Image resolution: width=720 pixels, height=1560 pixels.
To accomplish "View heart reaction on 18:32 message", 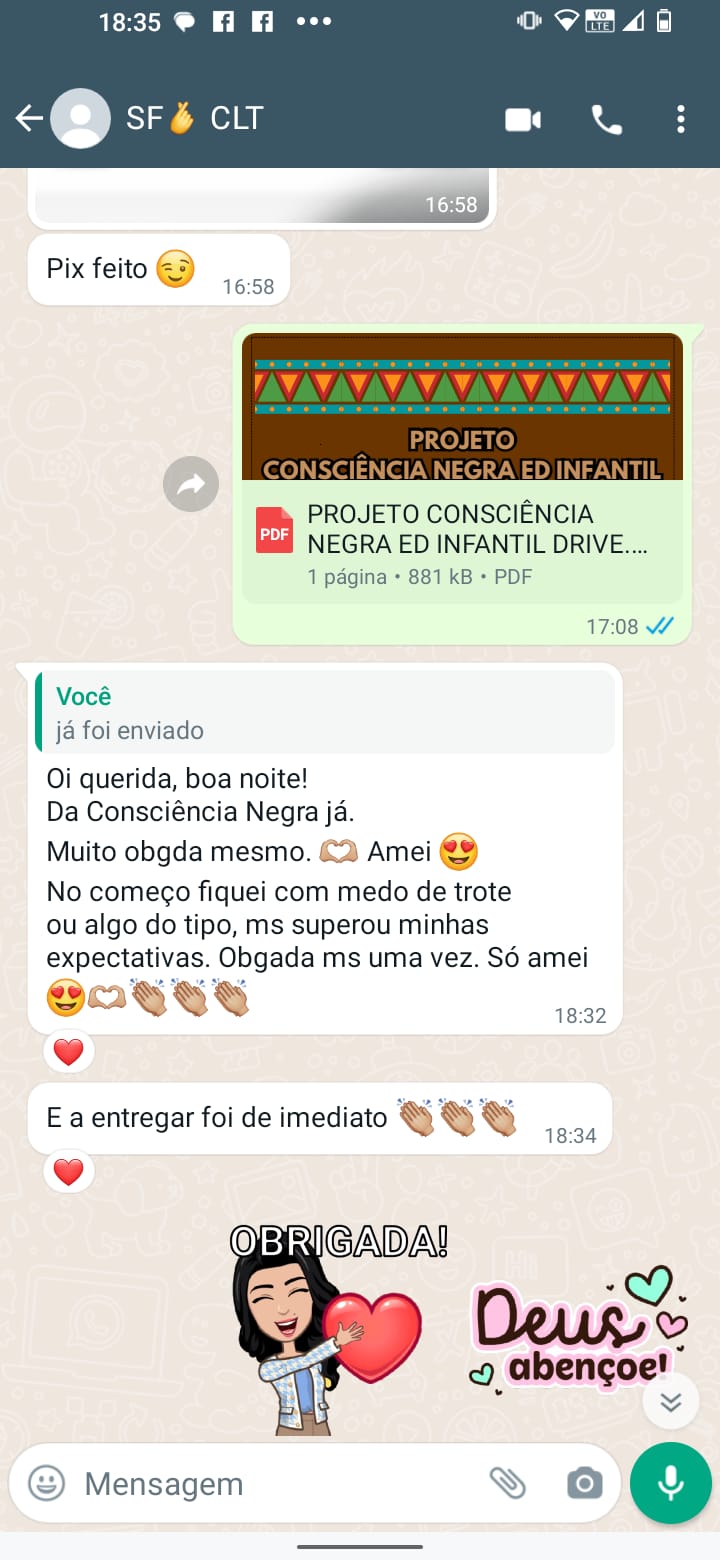I will tap(68, 1052).
